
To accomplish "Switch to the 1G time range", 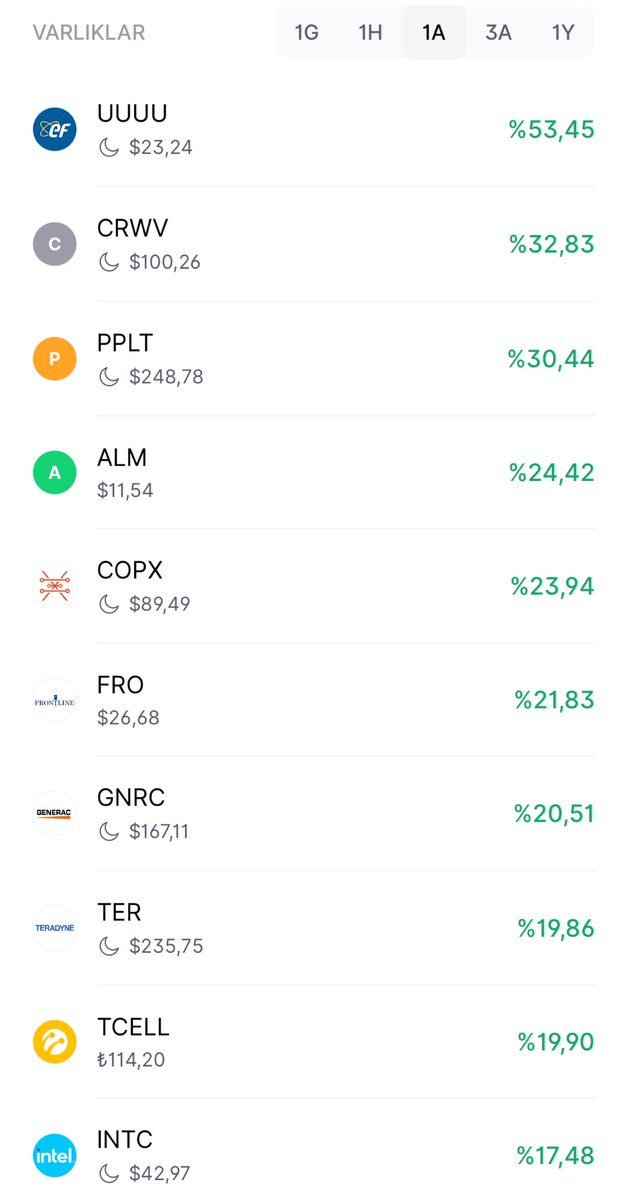I will tap(307, 32).
